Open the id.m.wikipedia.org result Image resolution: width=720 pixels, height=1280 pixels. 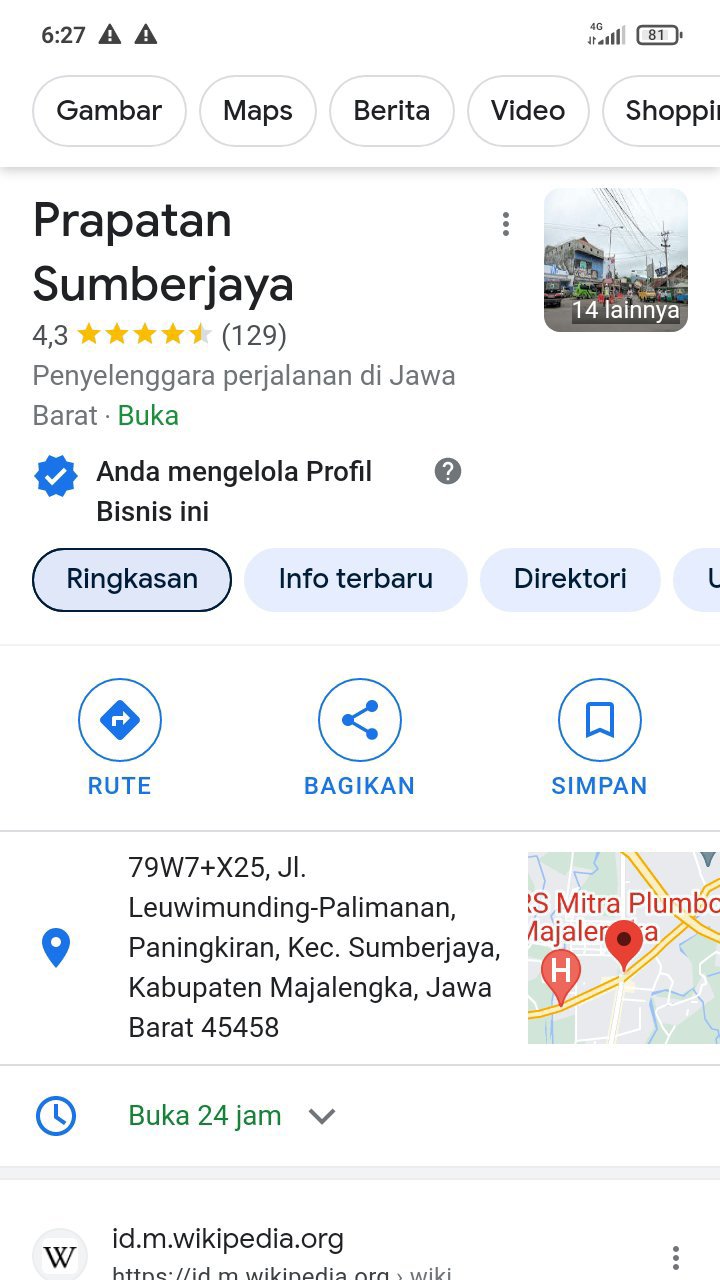pyautogui.click(x=228, y=1240)
